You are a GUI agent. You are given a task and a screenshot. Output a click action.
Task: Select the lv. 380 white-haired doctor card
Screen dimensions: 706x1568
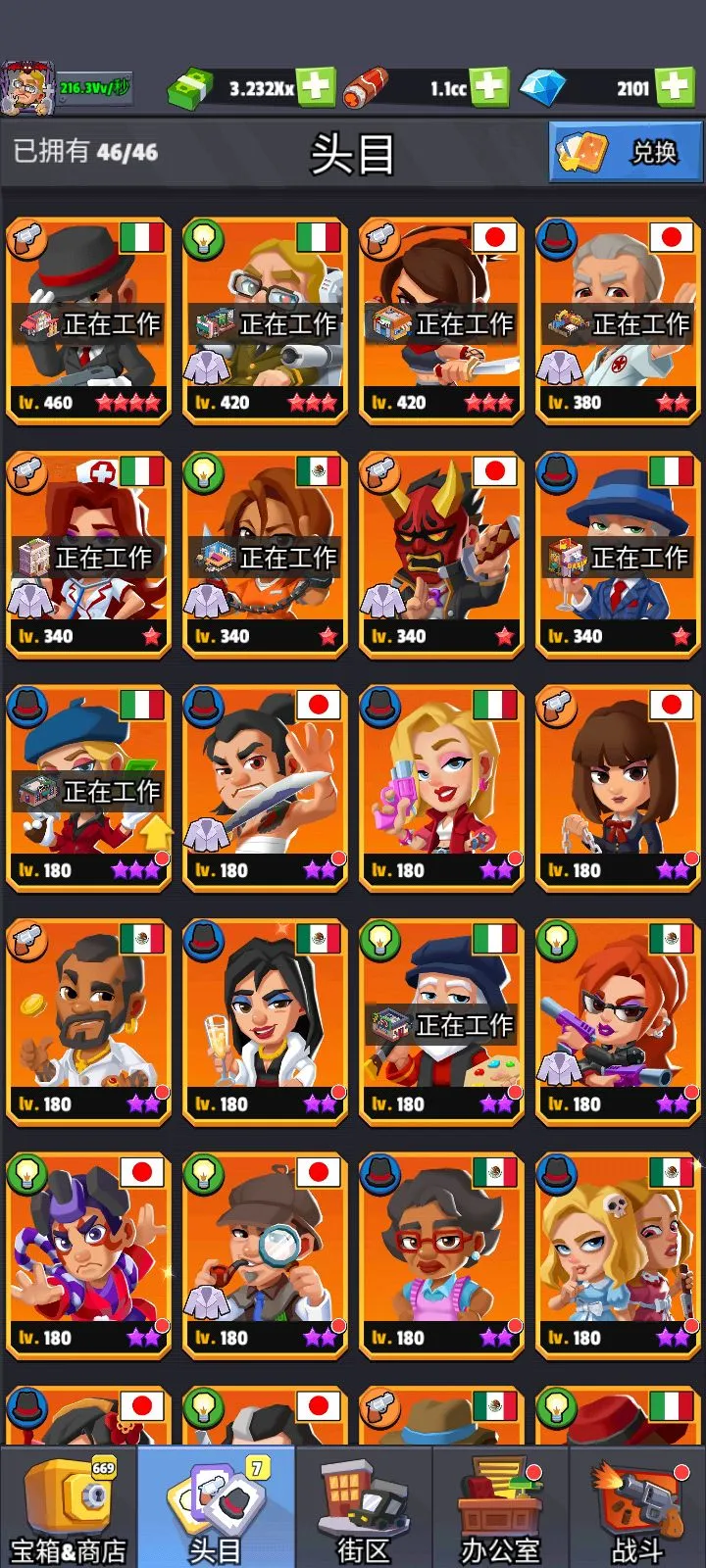[x=618, y=320]
